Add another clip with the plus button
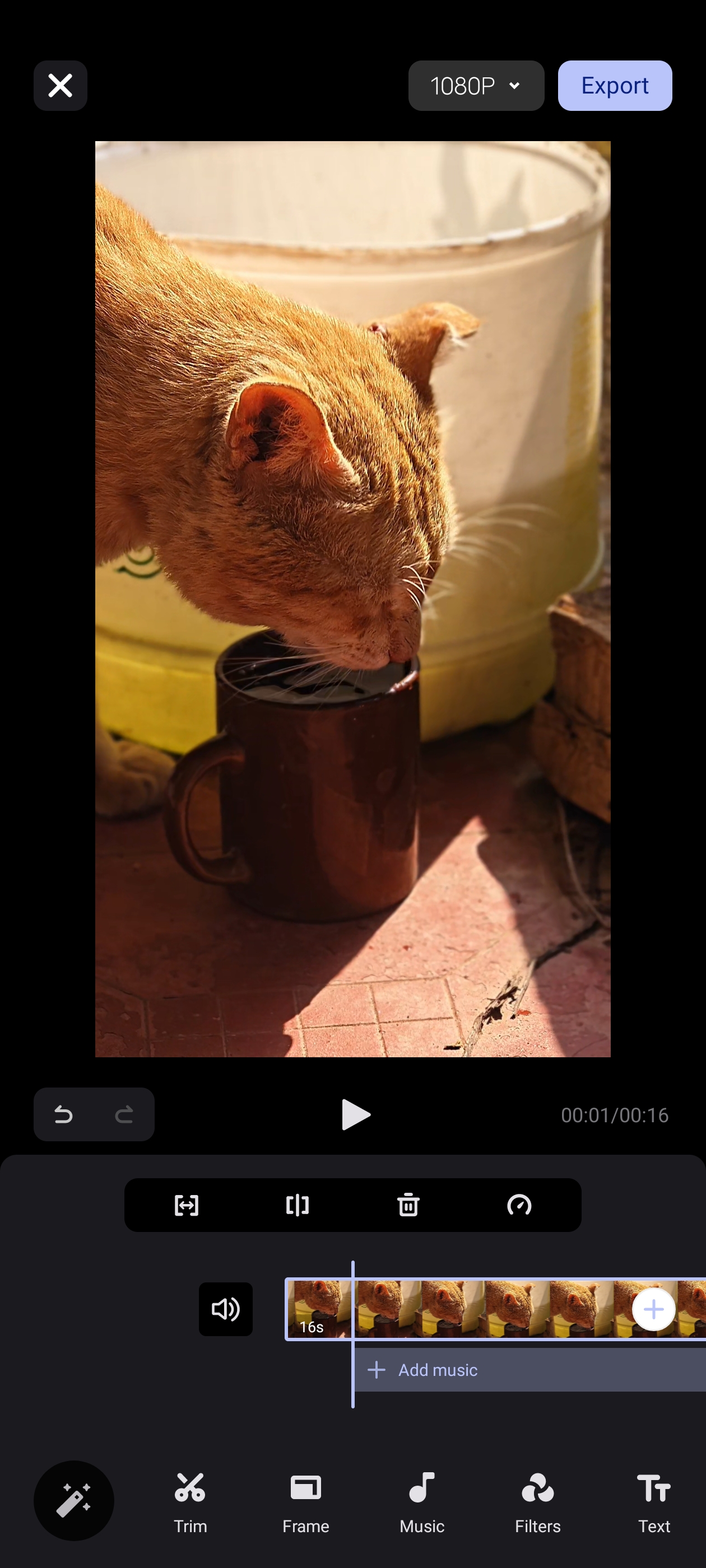Screen dimensions: 706x1568 (653, 1309)
